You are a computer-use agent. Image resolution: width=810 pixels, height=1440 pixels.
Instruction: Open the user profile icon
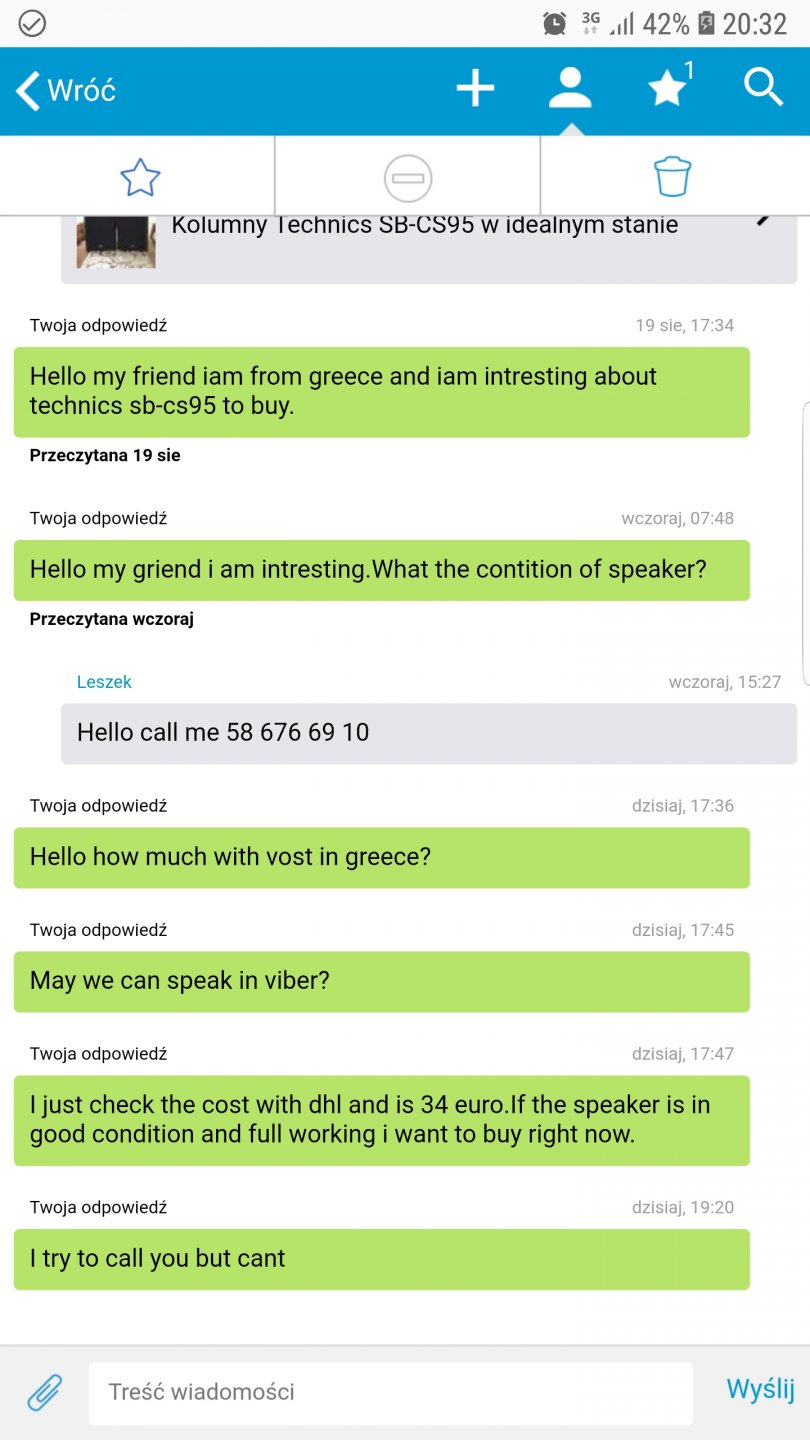point(570,89)
